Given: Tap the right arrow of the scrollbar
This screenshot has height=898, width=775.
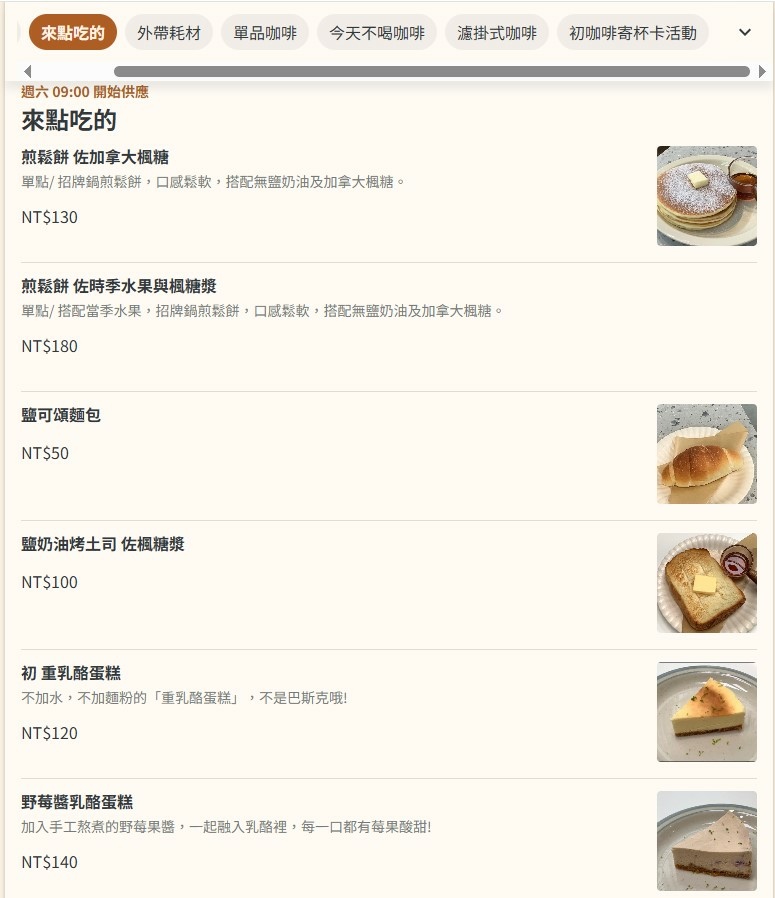Looking at the screenshot, I should [762, 71].
